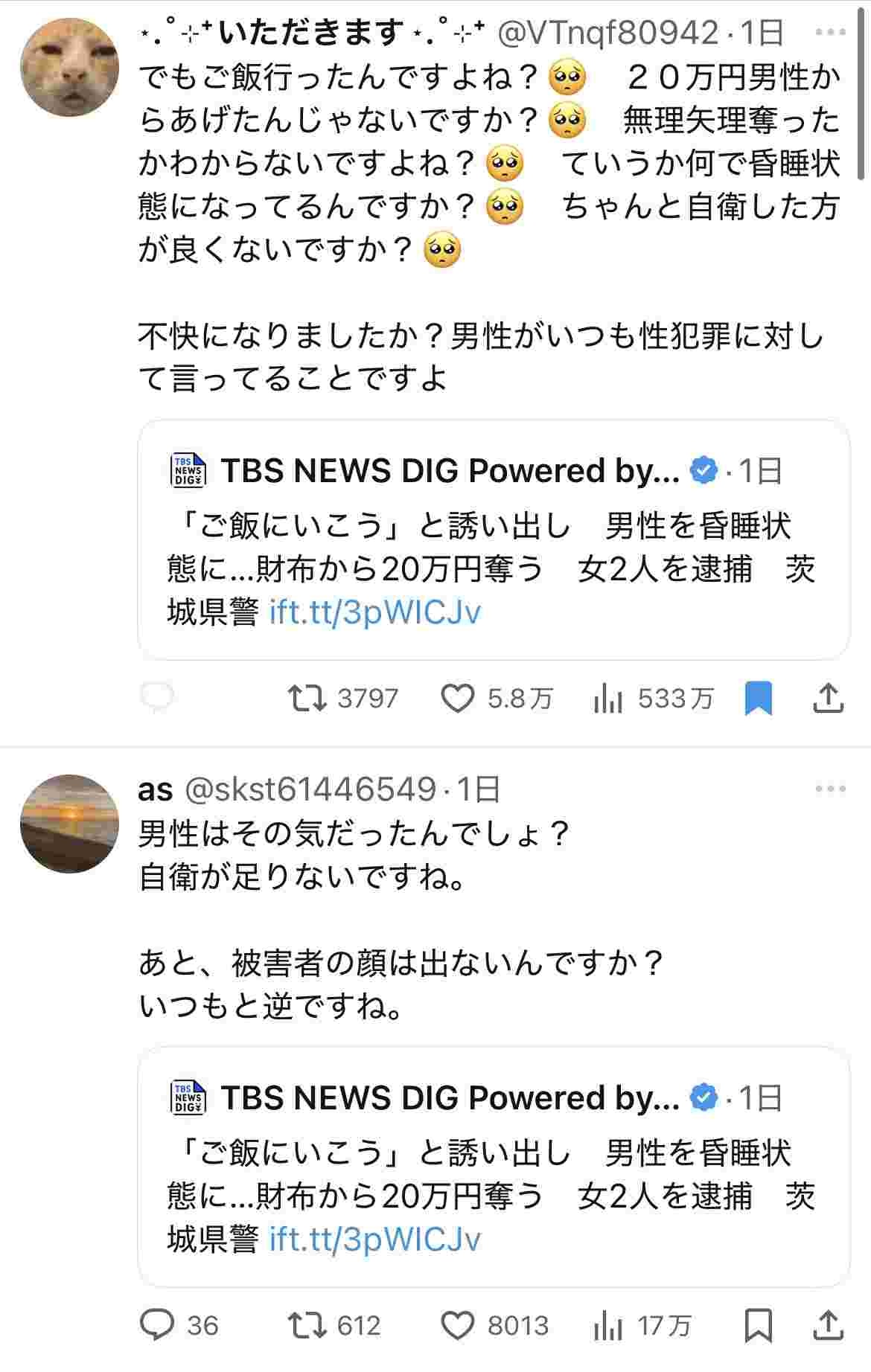This screenshot has height=1372, width=871.
Task: Visit @skst61446549's profile from the handle
Action: (x=309, y=789)
